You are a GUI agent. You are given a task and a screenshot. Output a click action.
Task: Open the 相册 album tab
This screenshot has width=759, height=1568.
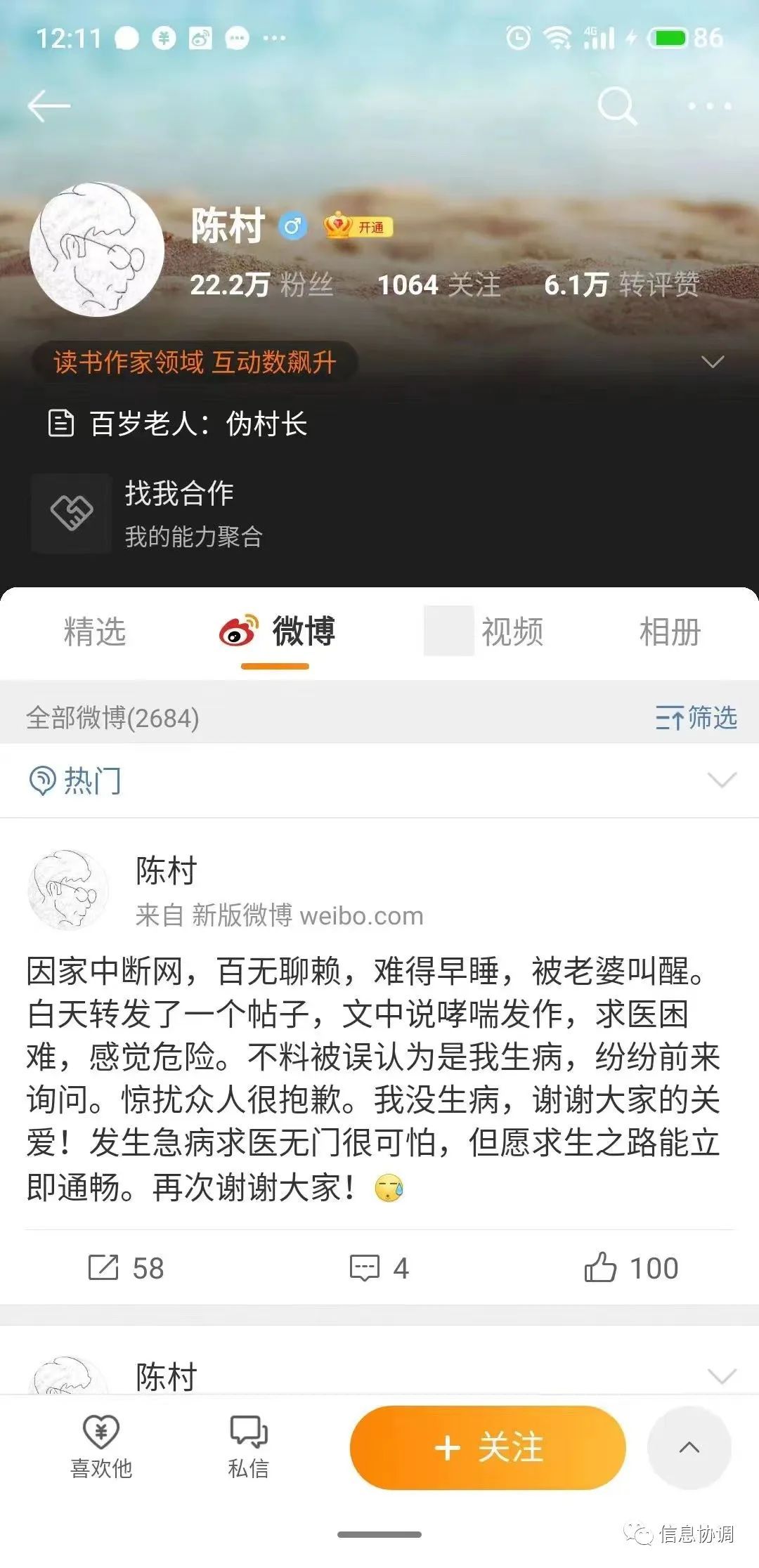point(670,631)
